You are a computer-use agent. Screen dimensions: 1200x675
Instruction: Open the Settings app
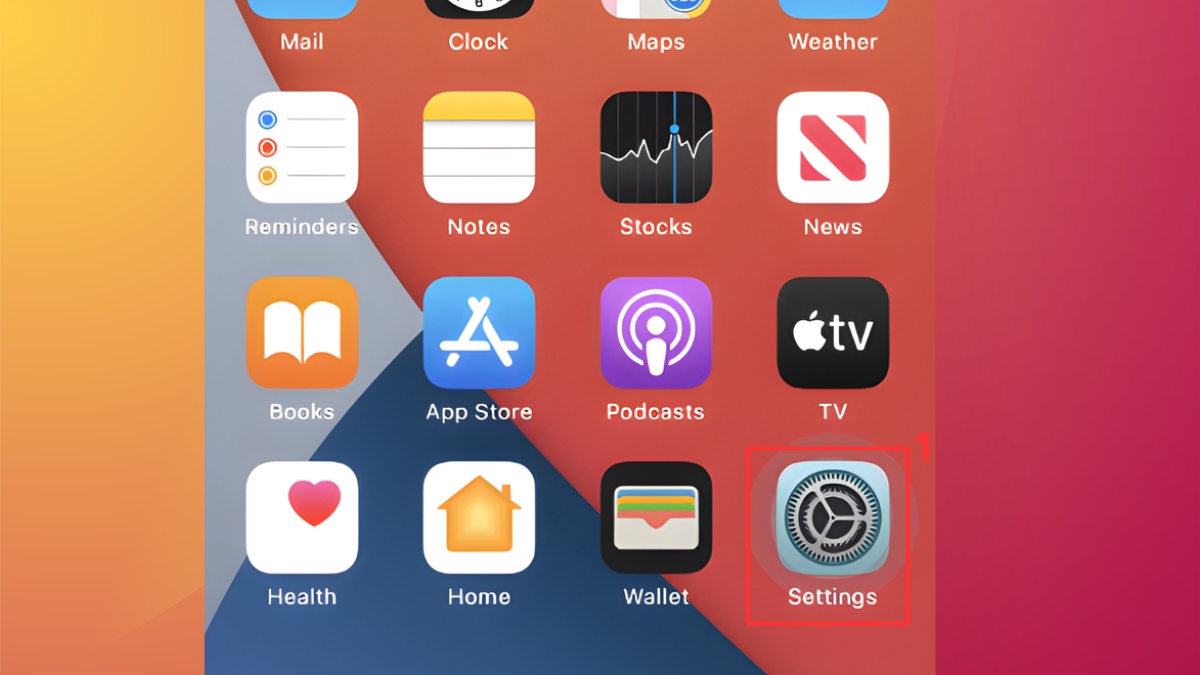(832, 518)
